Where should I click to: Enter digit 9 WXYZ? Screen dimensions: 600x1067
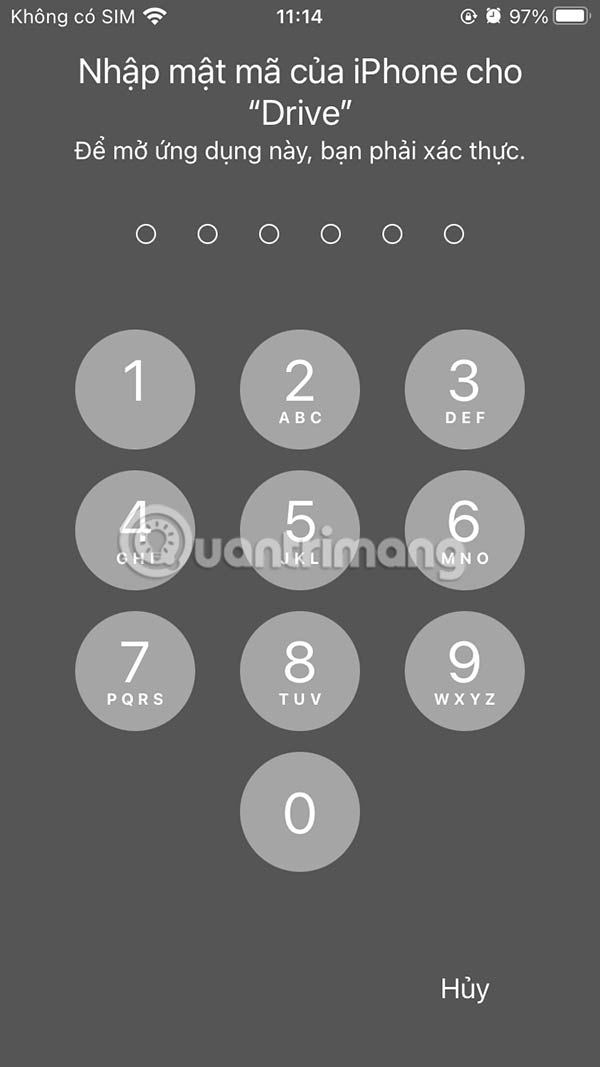point(464,671)
